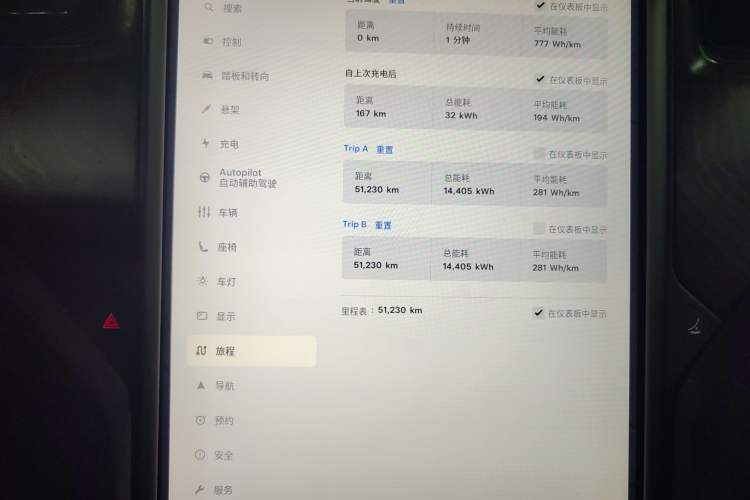750x500 pixels.
Task: Open the 控制 controls menu
Action: click(x=231, y=42)
